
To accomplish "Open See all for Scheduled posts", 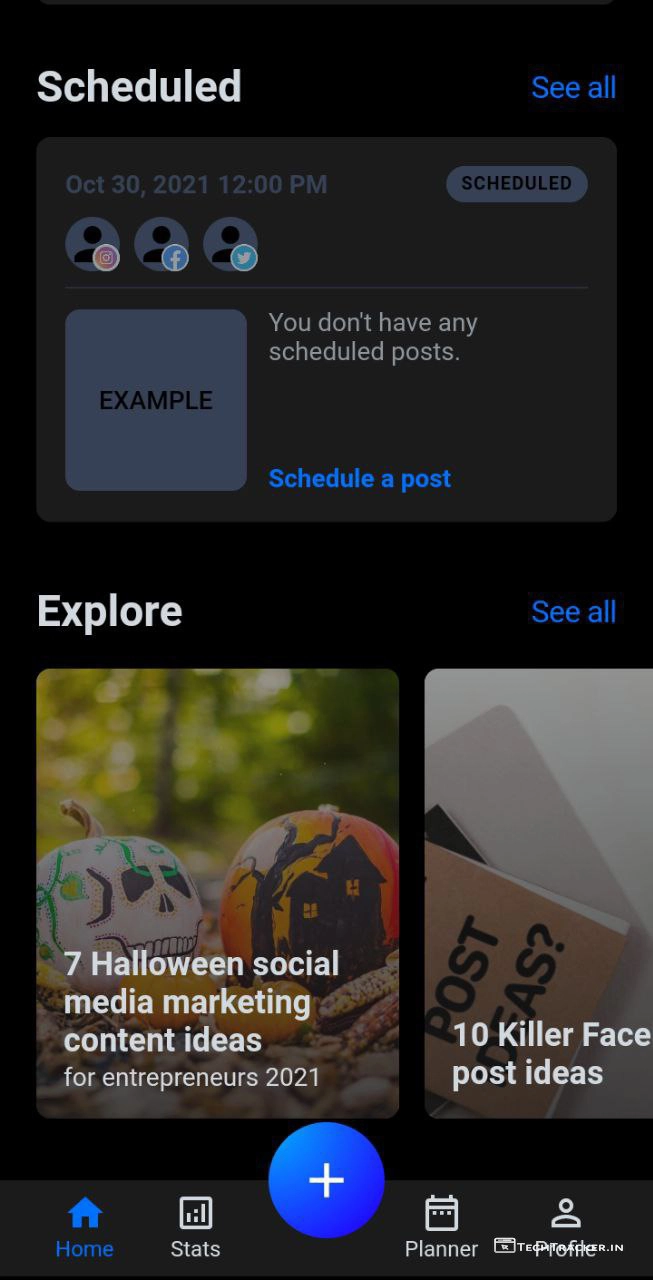I will (x=573, y=88).
